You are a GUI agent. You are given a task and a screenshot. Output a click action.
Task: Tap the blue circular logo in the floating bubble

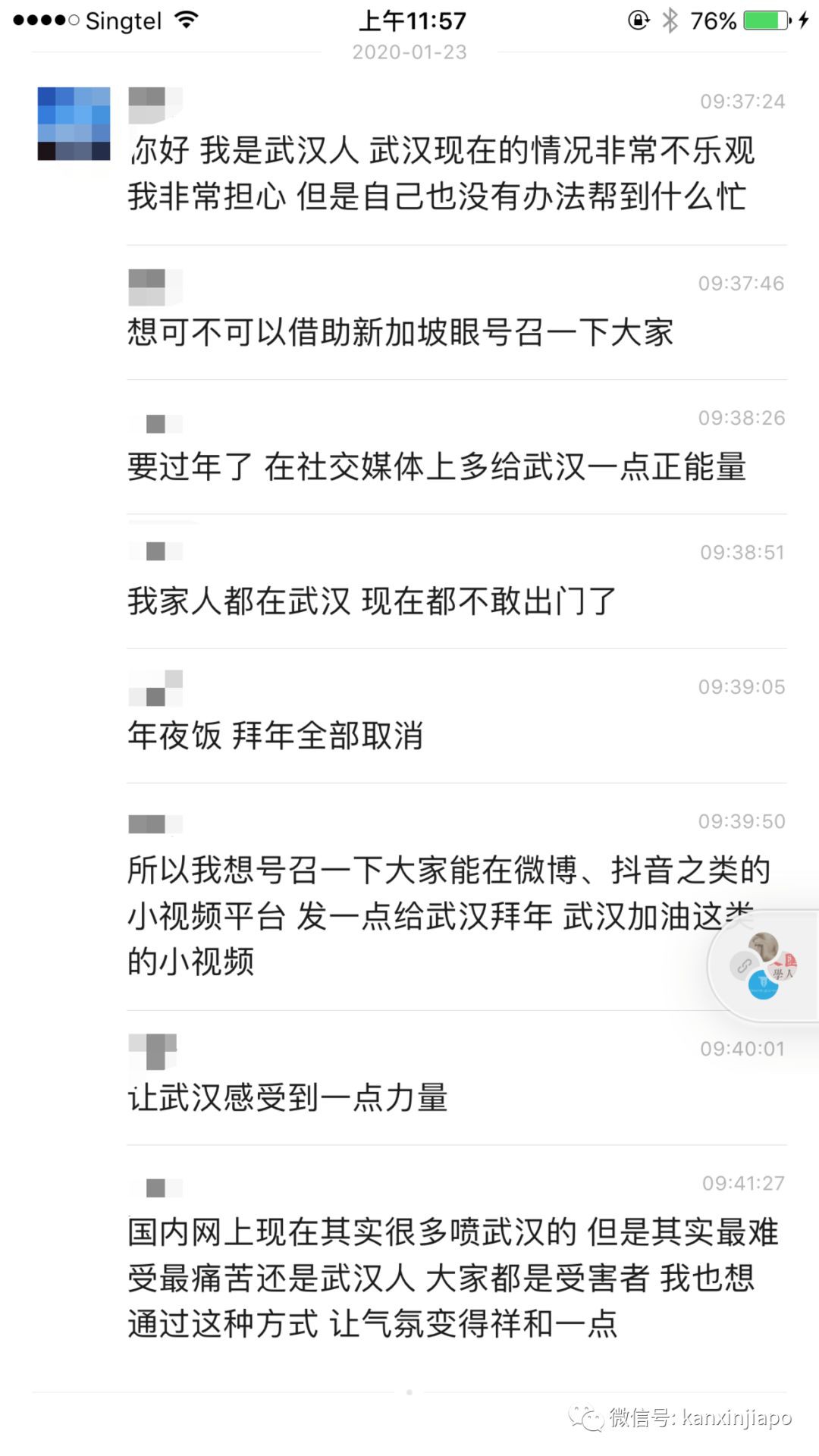pos(763,985)
